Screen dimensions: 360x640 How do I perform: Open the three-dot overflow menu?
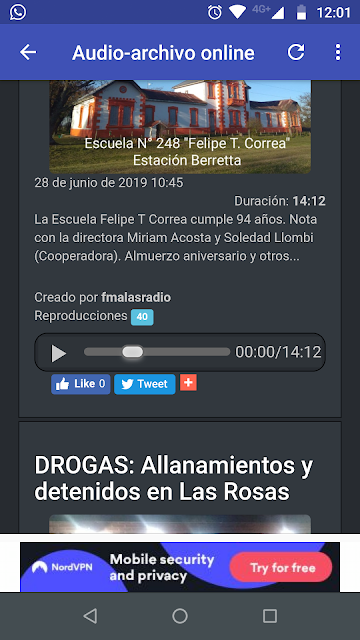(338, 52)
